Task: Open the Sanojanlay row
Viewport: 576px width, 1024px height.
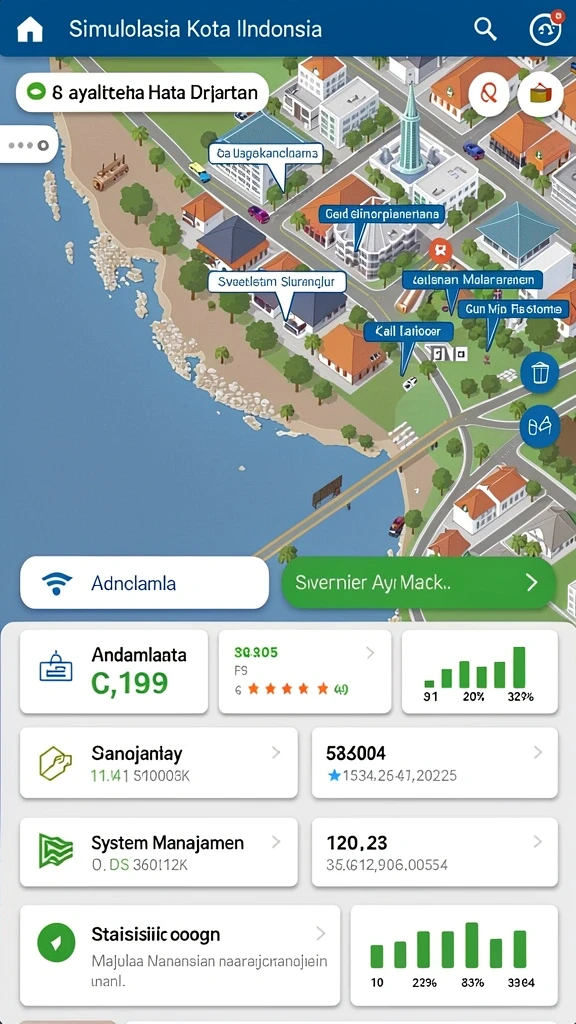Action: [159, 763]
